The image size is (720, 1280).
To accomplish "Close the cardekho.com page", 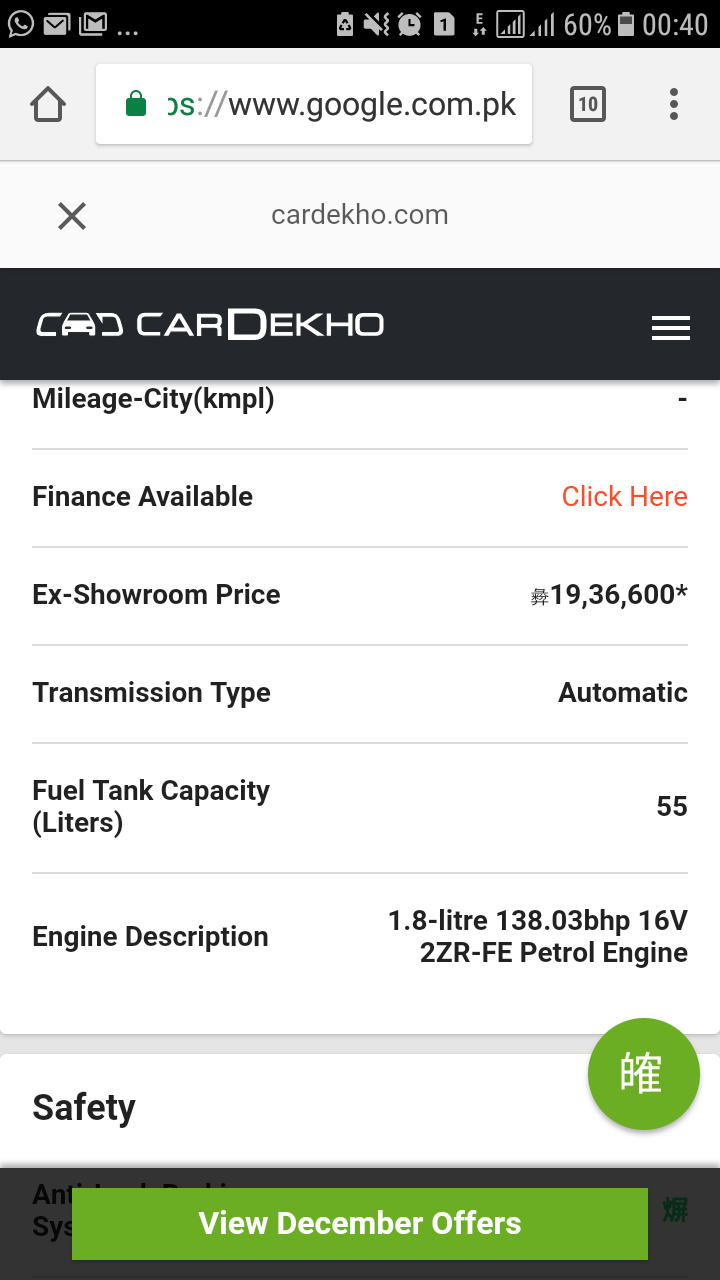I will click(x=72, y=215).
